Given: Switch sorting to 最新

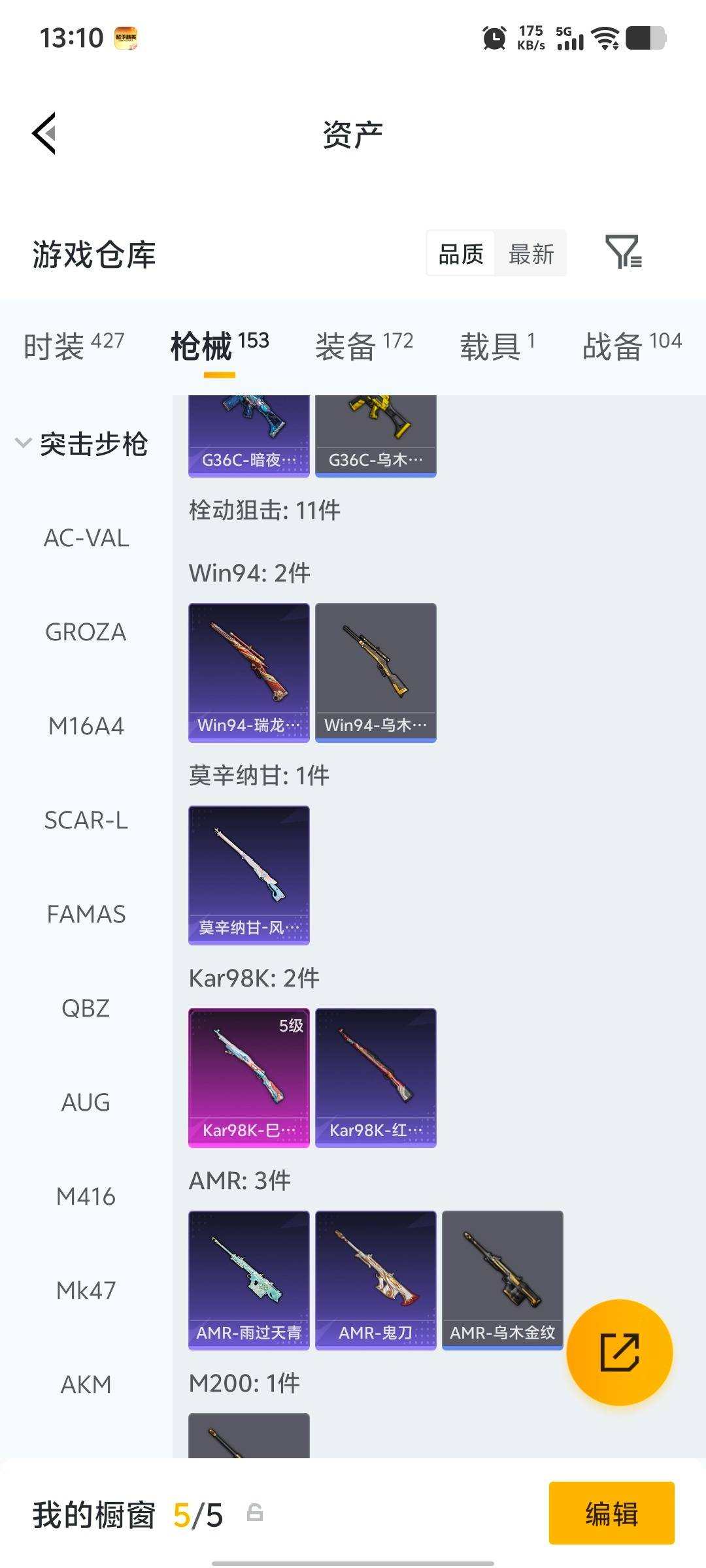Looking at the screenshot, I should click(x=531, y=253).
